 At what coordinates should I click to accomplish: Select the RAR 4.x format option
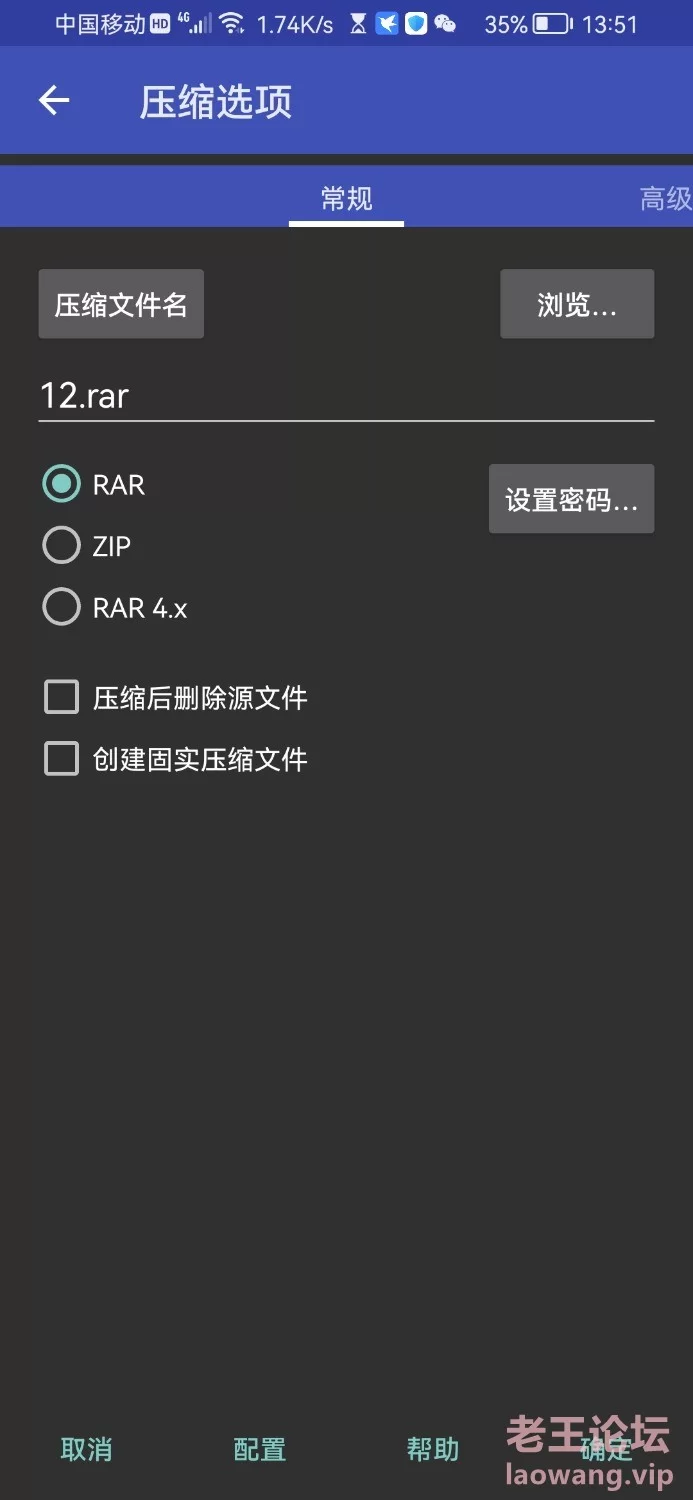[x=61, y=607]
